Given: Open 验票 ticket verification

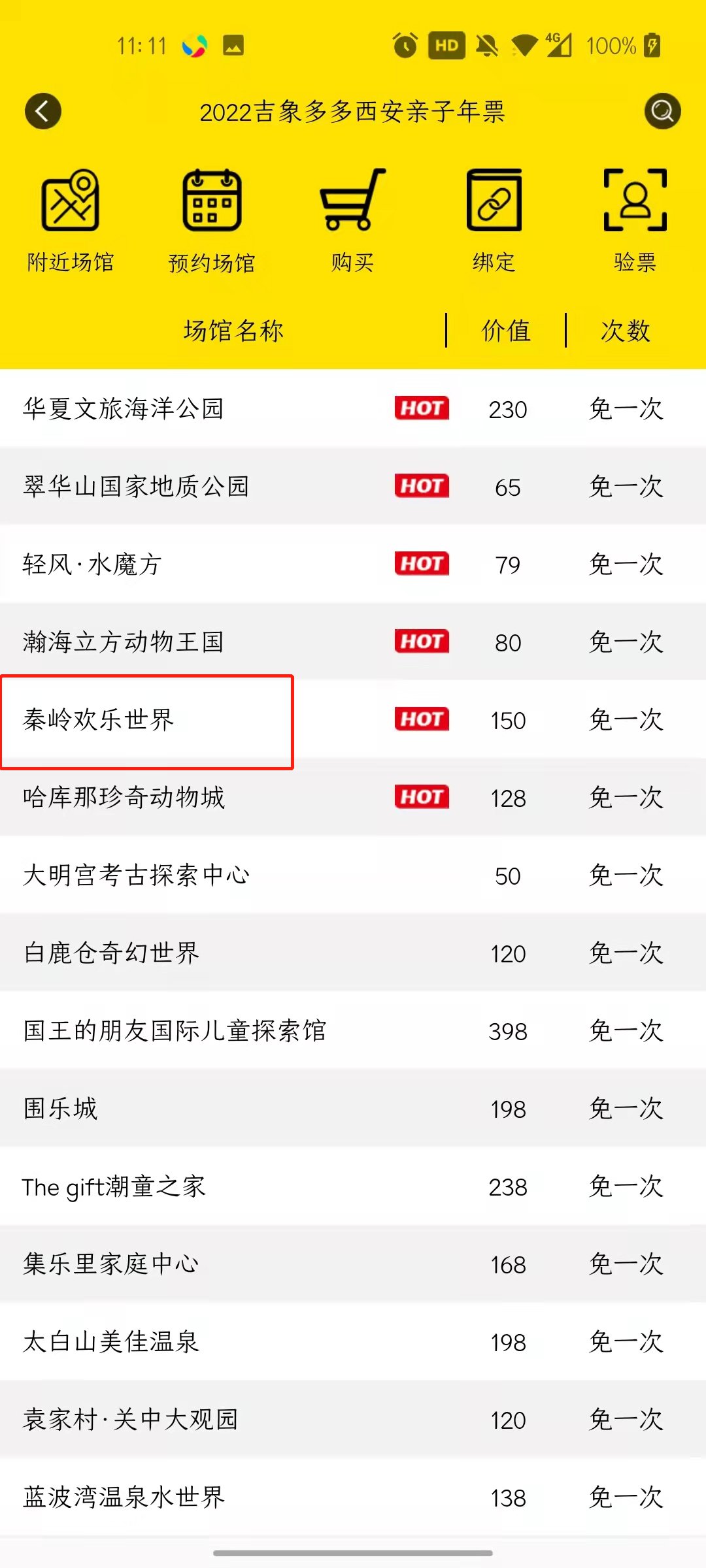Looking at the screenshot, I should 635,220.
